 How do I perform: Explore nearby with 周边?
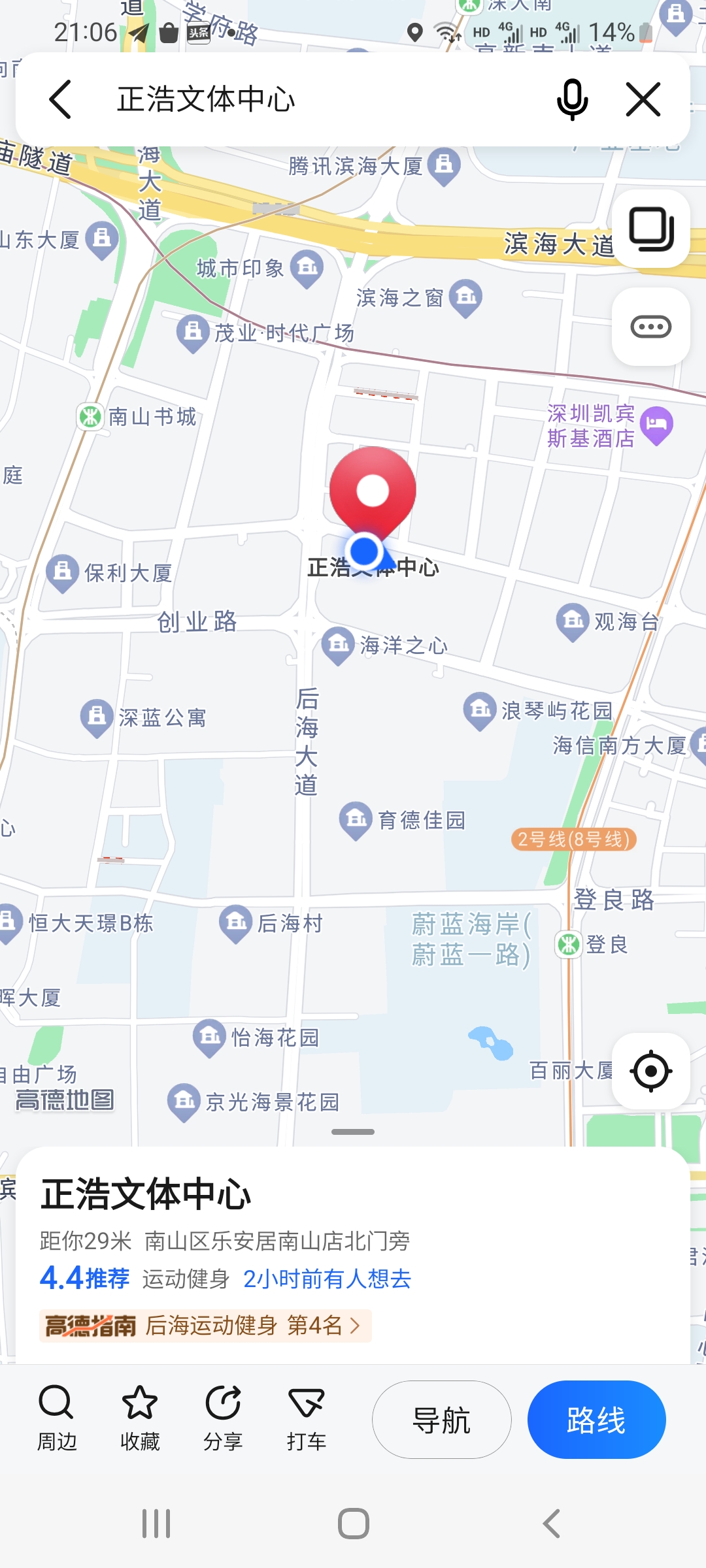57,1419
